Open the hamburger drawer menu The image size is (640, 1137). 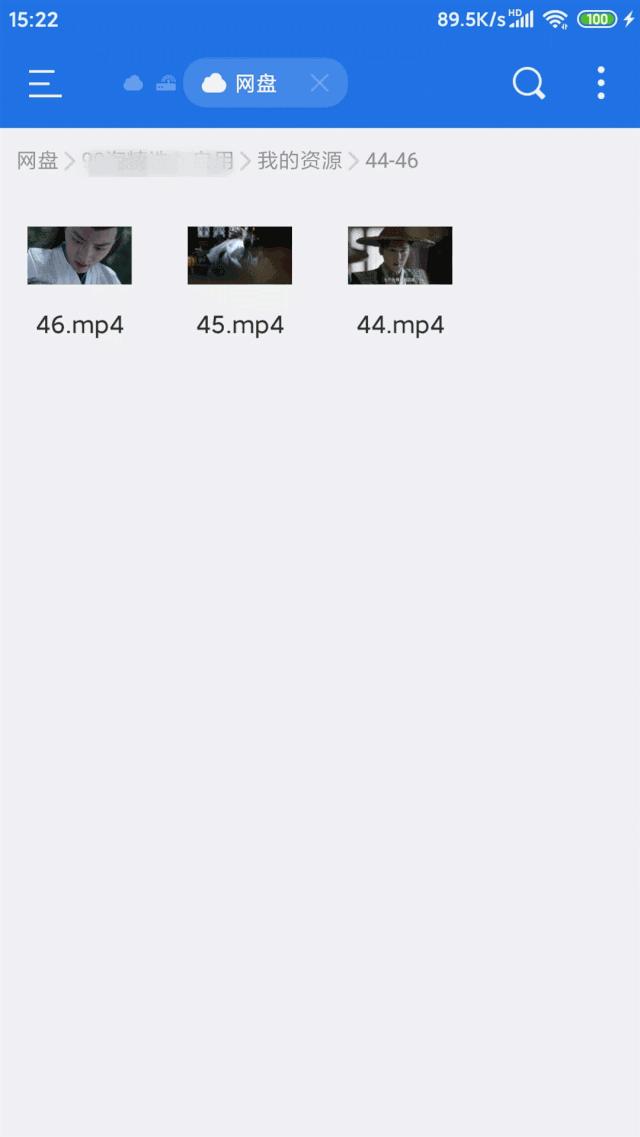45,83
